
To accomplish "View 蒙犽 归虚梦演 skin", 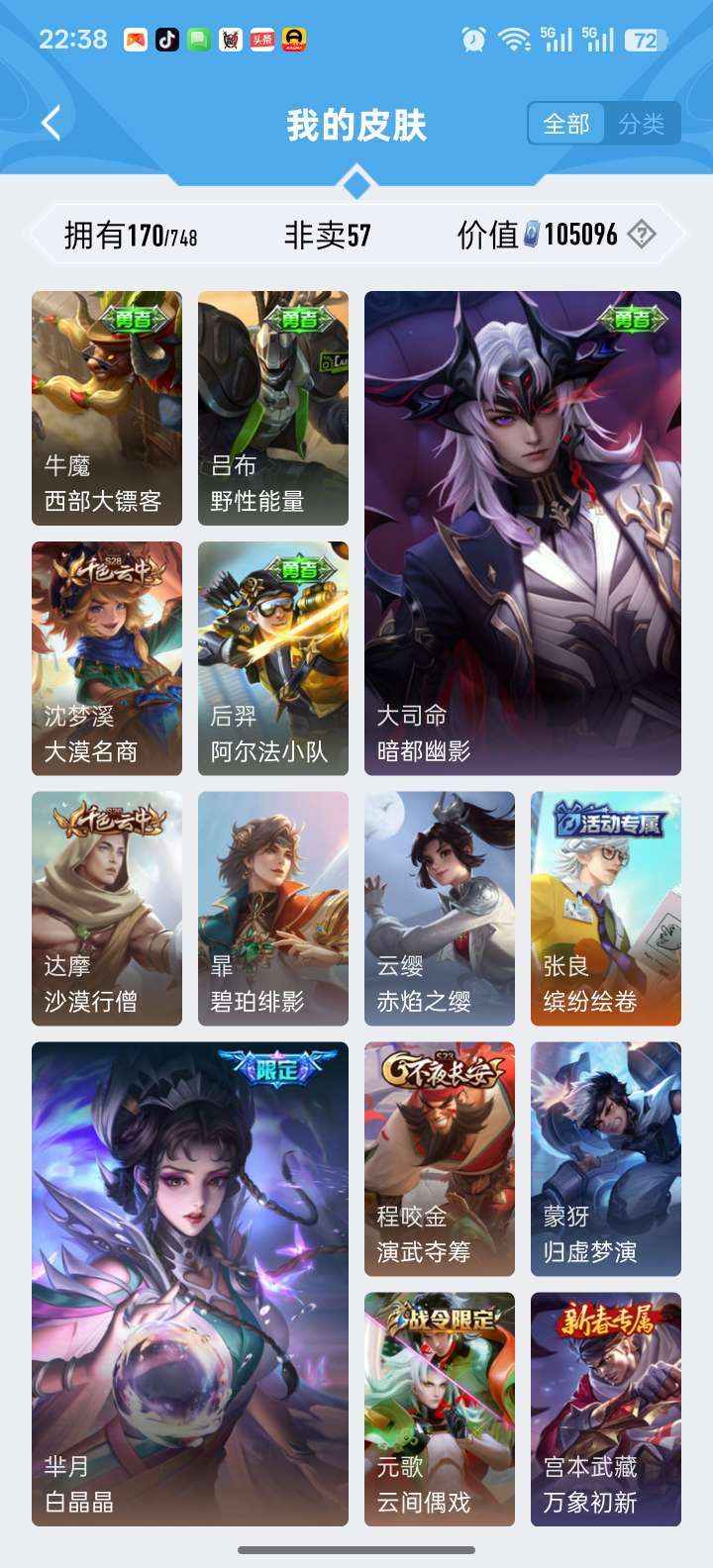I will [606, 1158].
